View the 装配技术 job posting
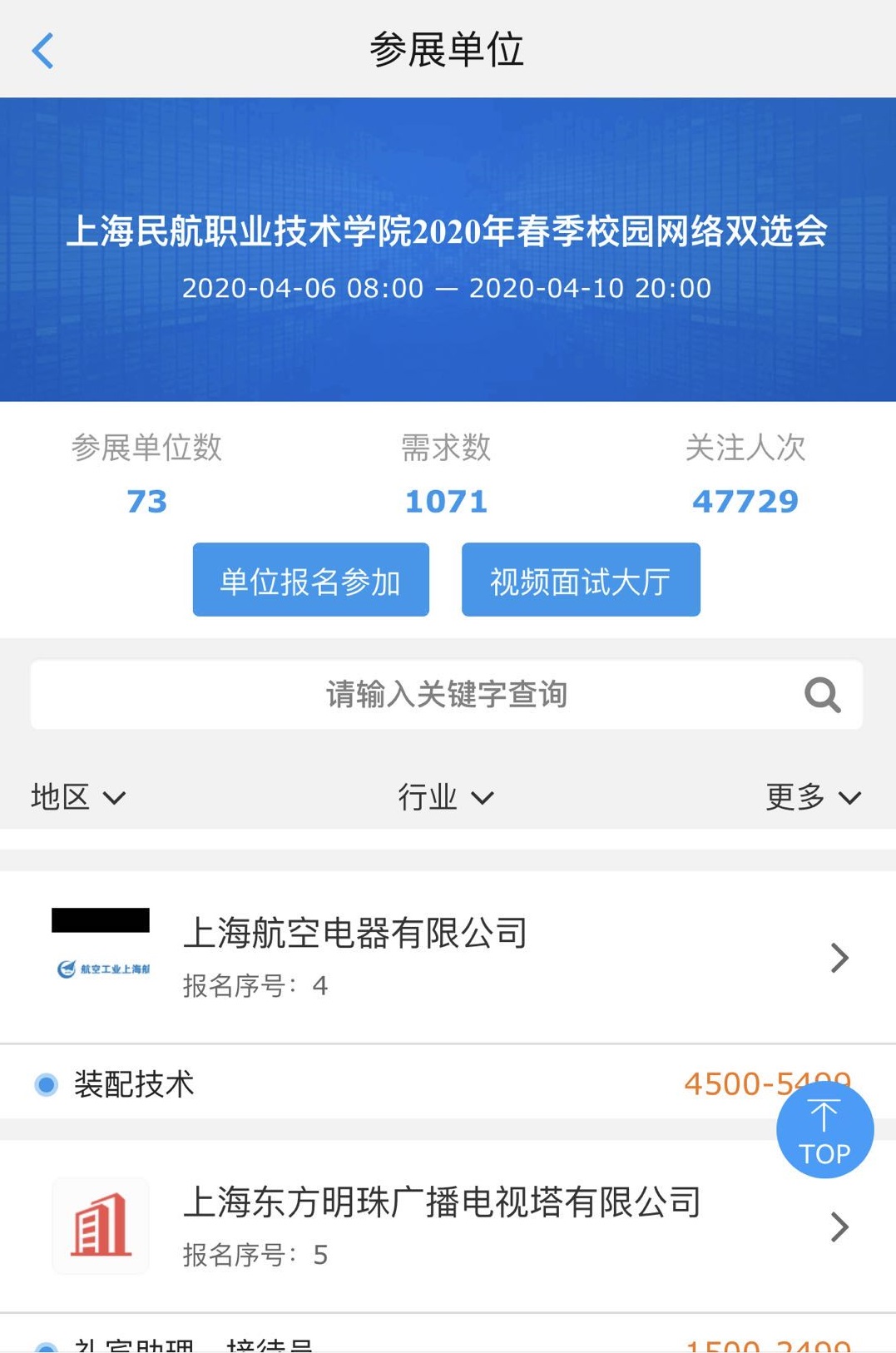 point(333,1083)
